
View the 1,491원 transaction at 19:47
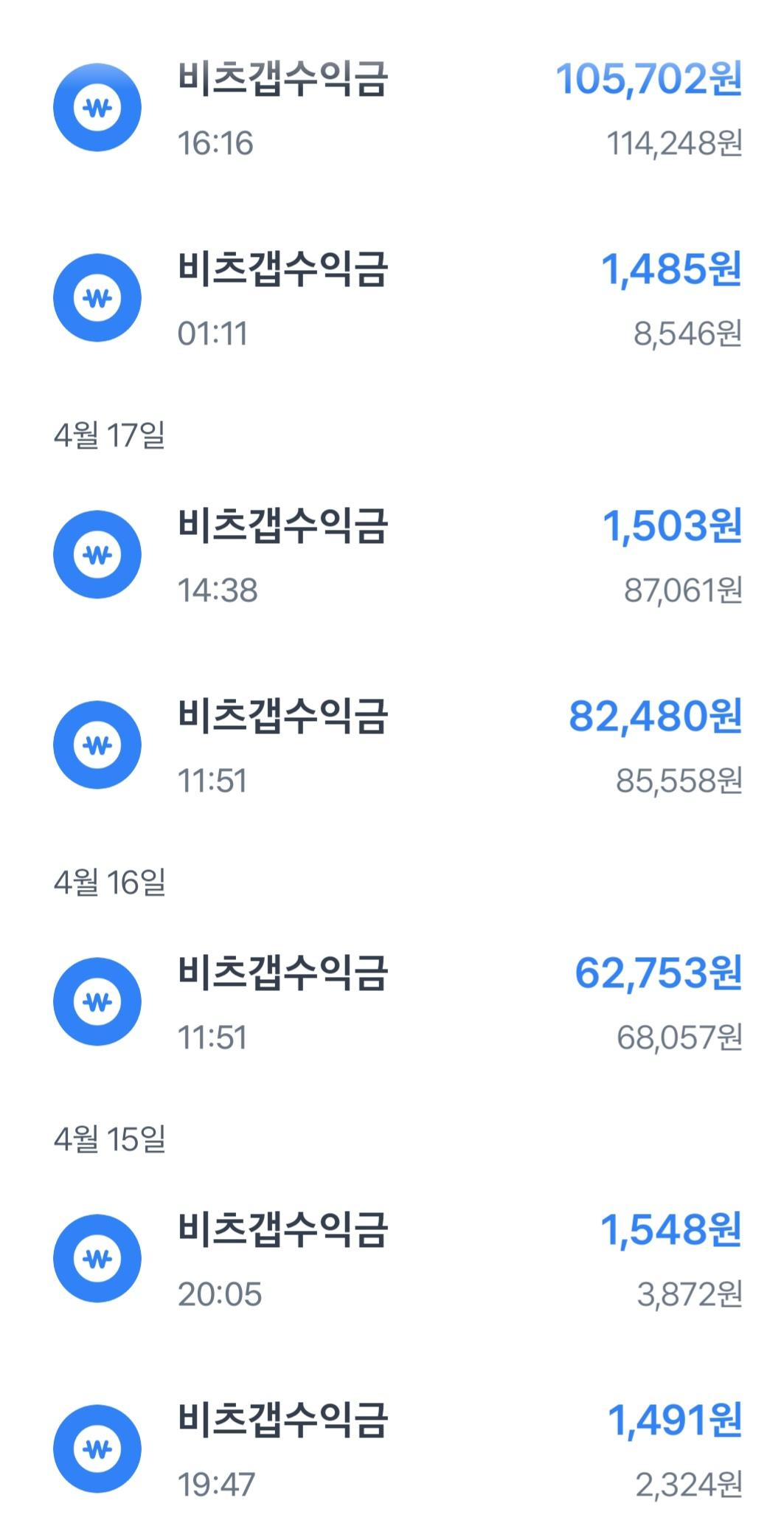(x=392, y=1449)
